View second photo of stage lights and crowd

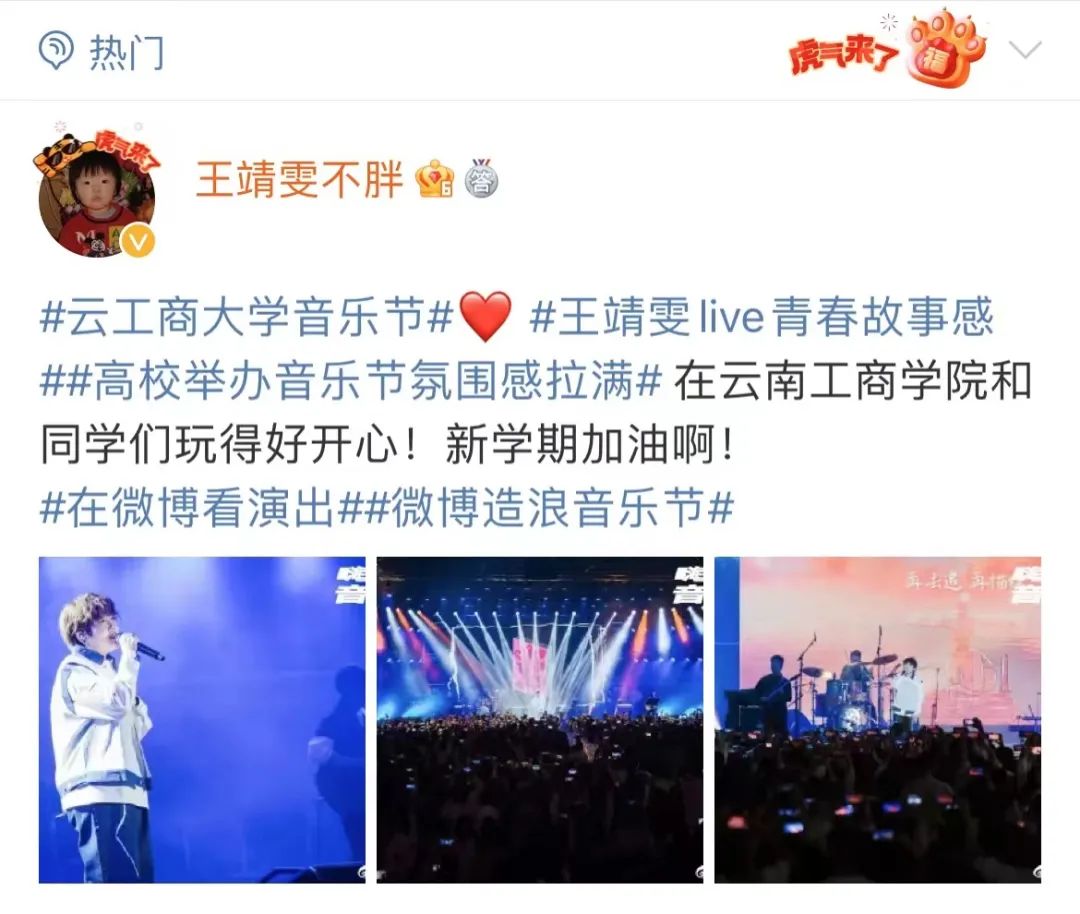coord(540,720)
